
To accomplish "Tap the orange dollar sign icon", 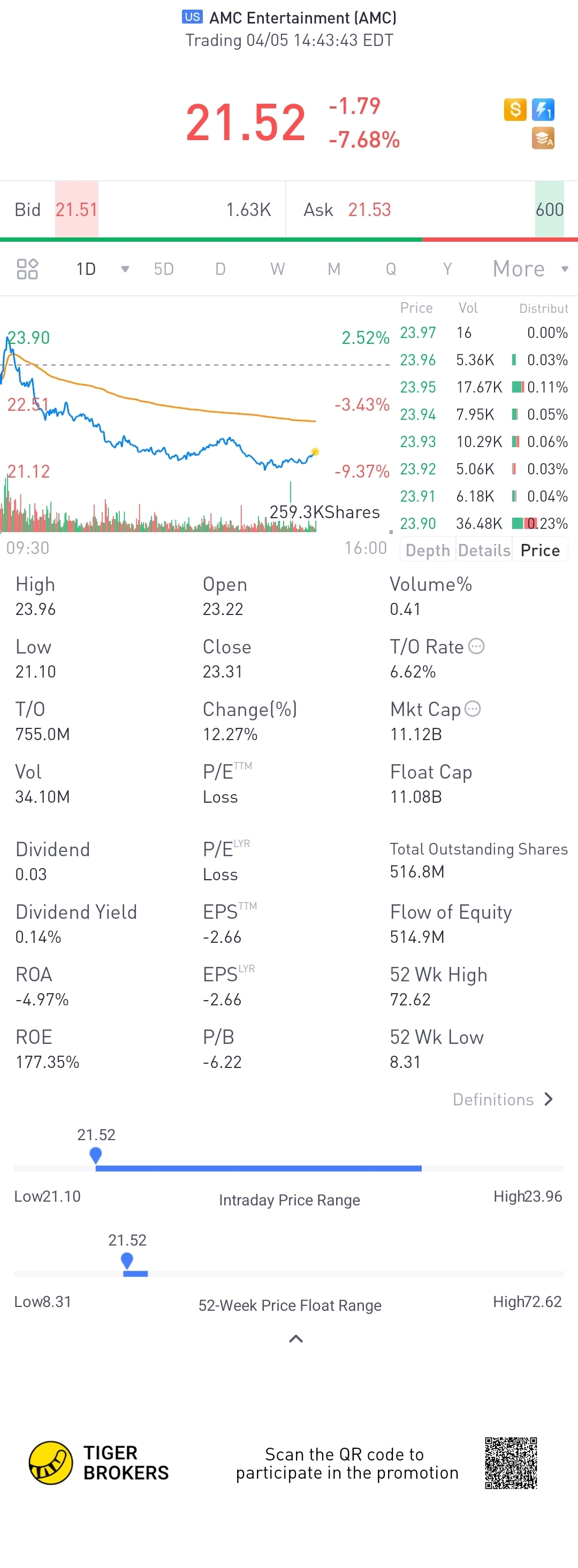I will 515,110.
